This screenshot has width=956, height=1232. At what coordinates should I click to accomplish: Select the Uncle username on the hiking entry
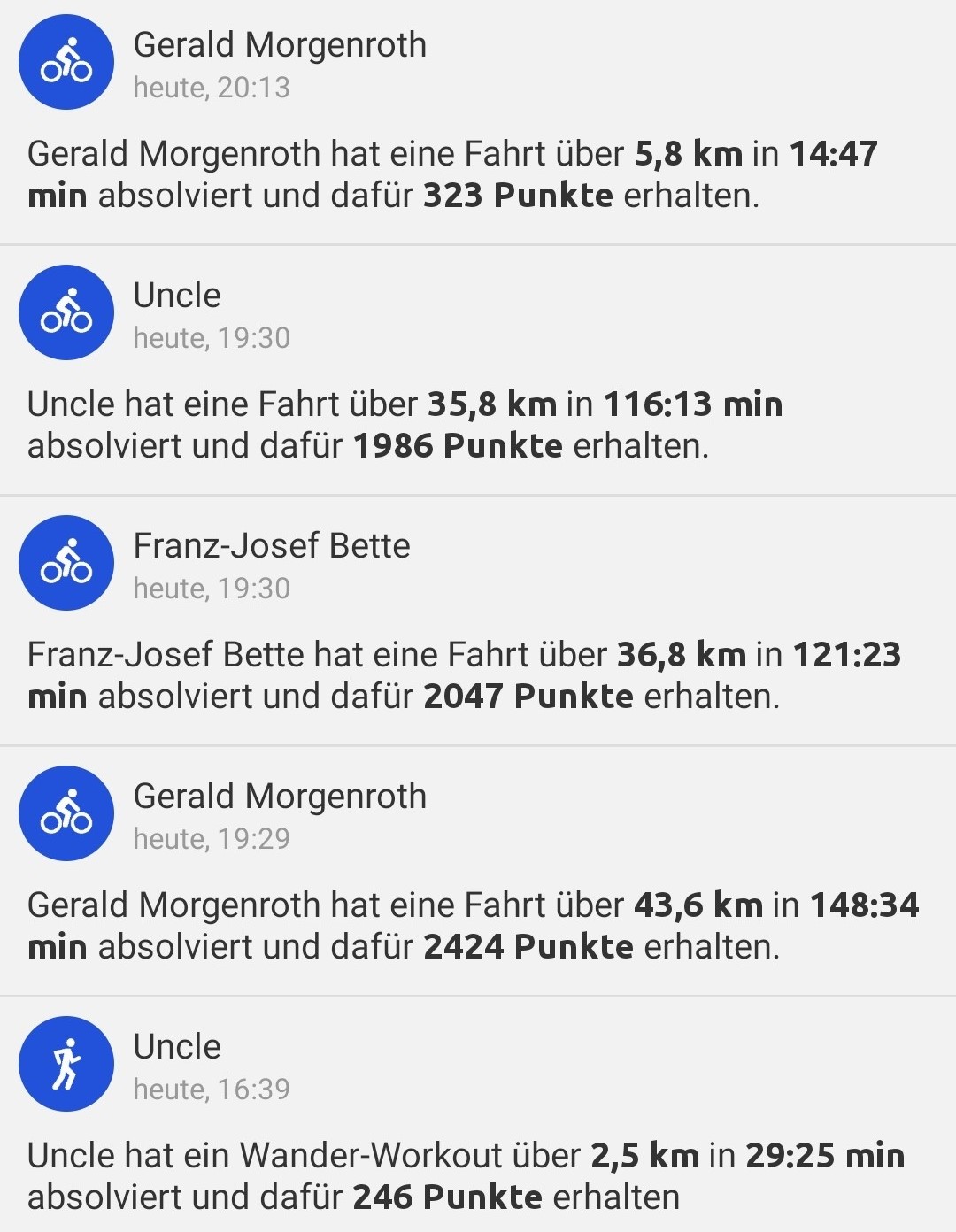coord(175,1046)
